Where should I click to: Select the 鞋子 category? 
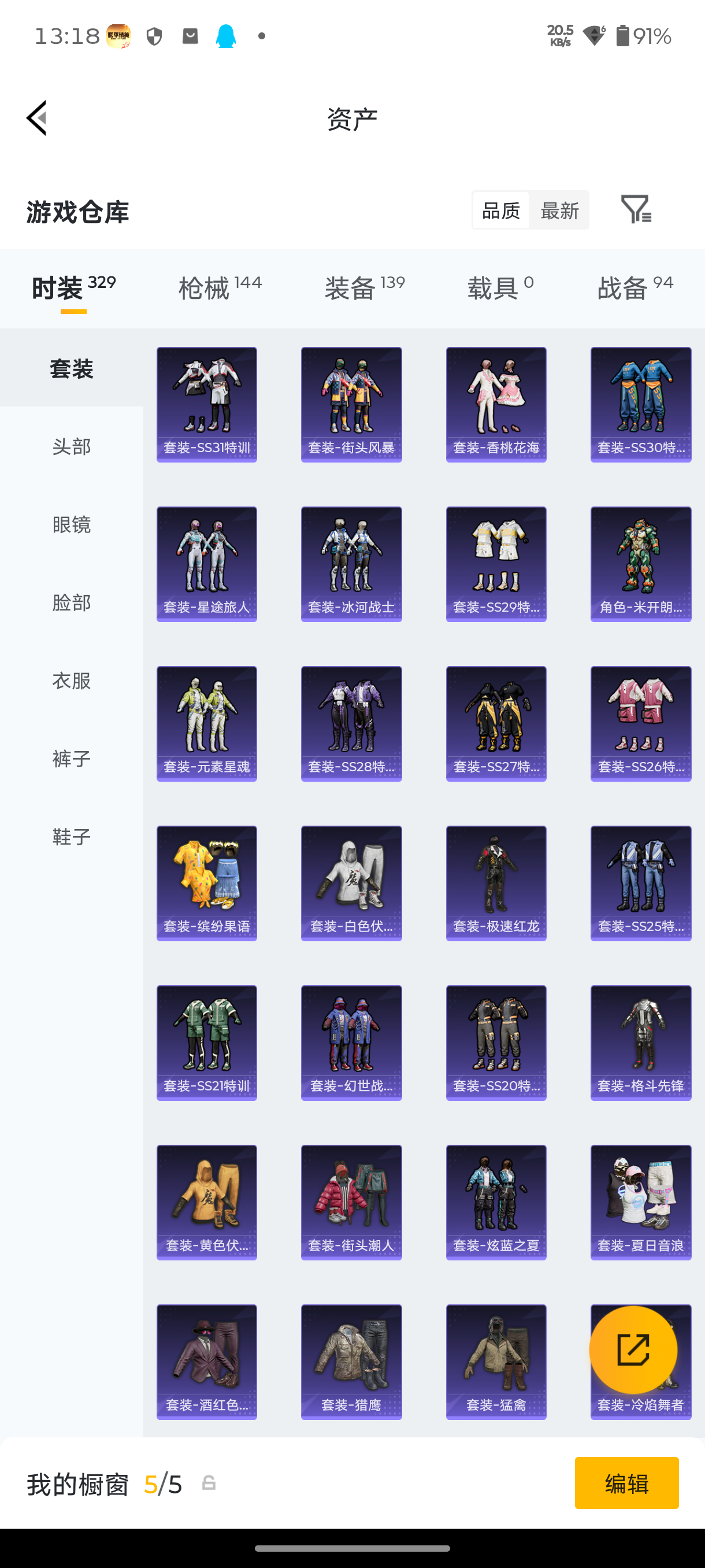pos(71,837)
